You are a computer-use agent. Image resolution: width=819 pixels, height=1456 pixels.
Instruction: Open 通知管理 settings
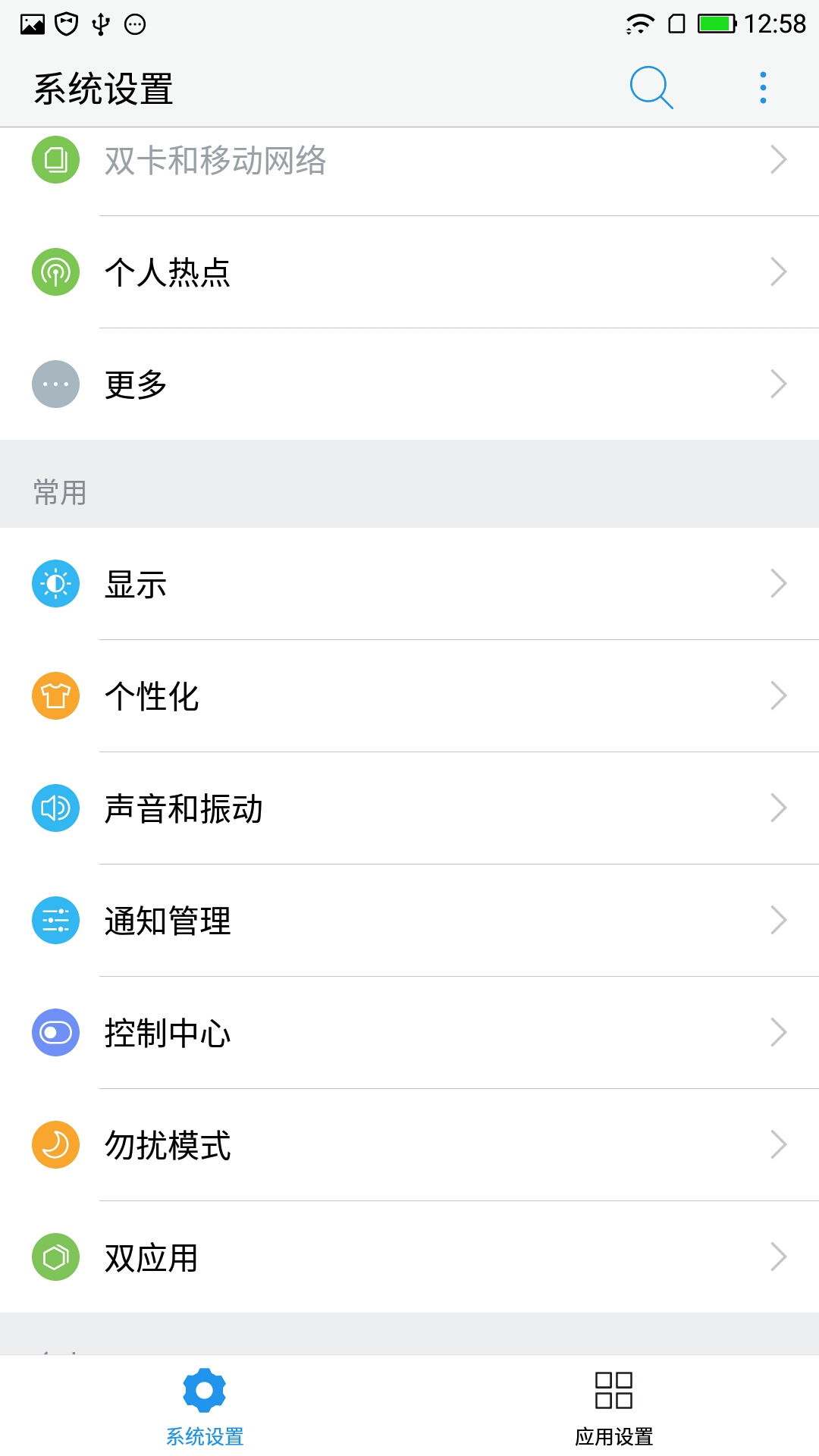click(x=409, y=921)
